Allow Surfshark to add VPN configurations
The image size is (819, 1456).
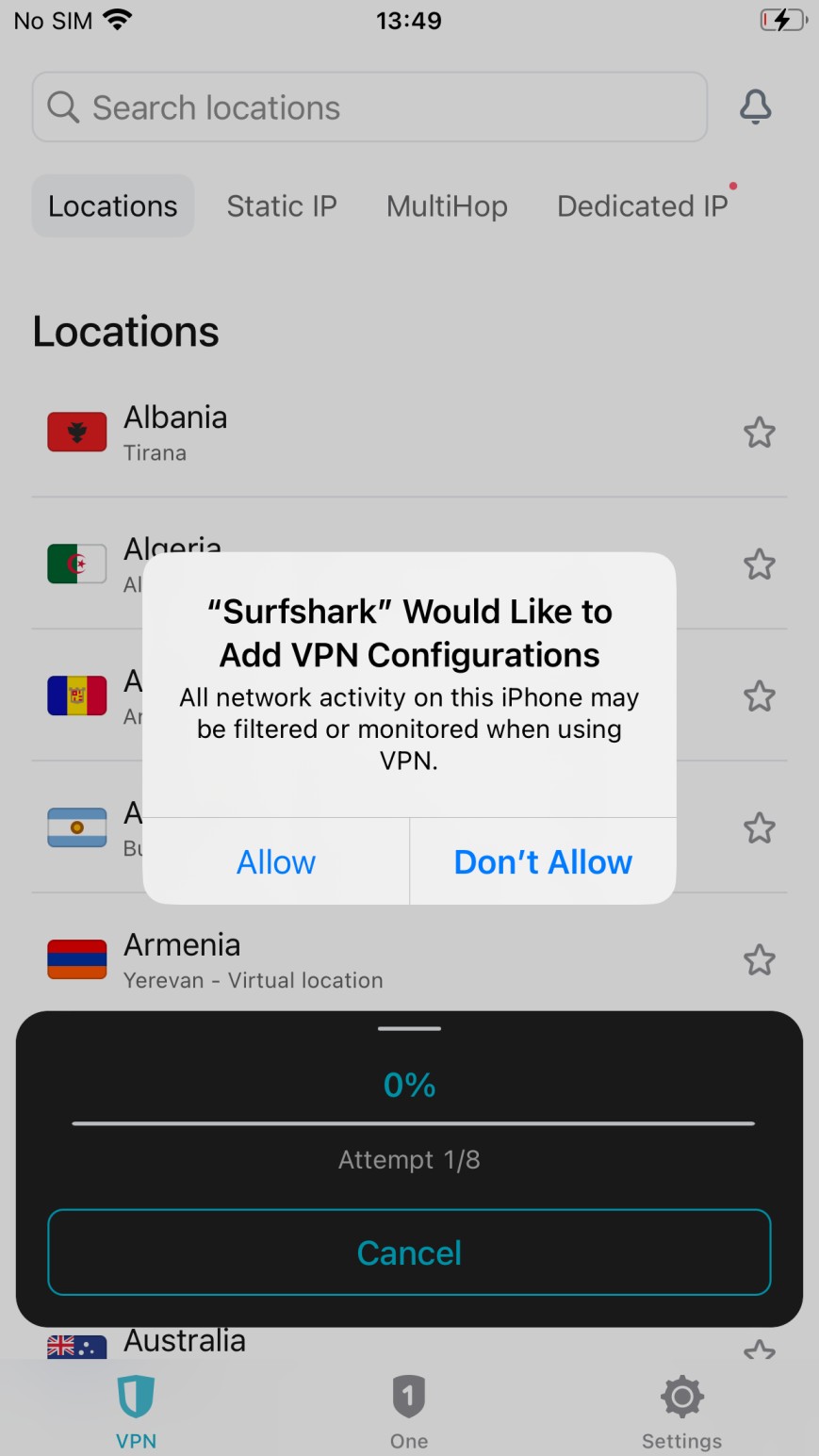click(x=276, y=861)
